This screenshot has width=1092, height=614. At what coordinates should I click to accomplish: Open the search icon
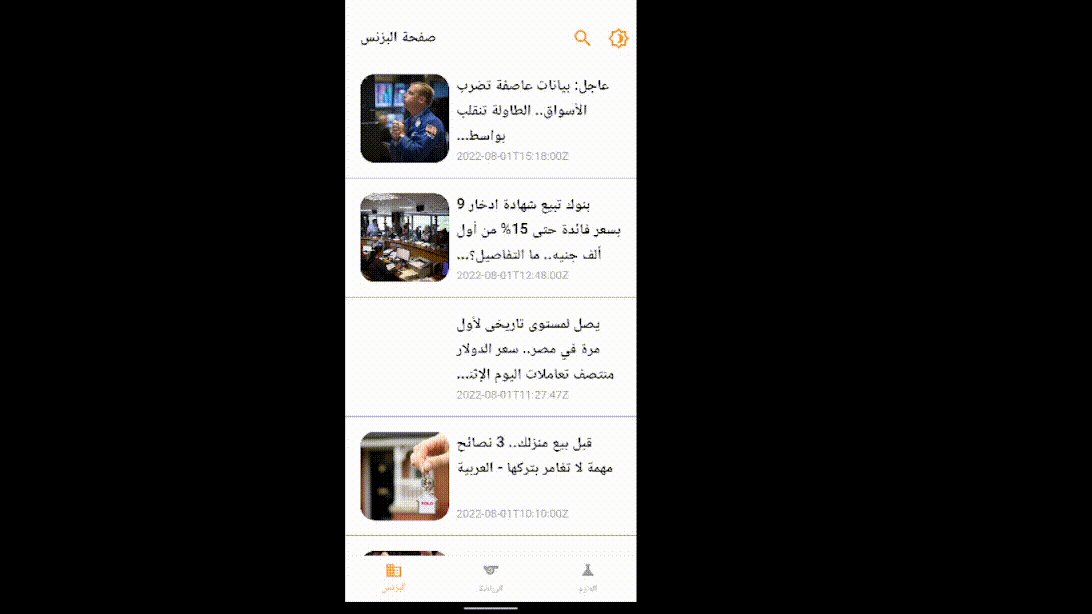point(582,38)
